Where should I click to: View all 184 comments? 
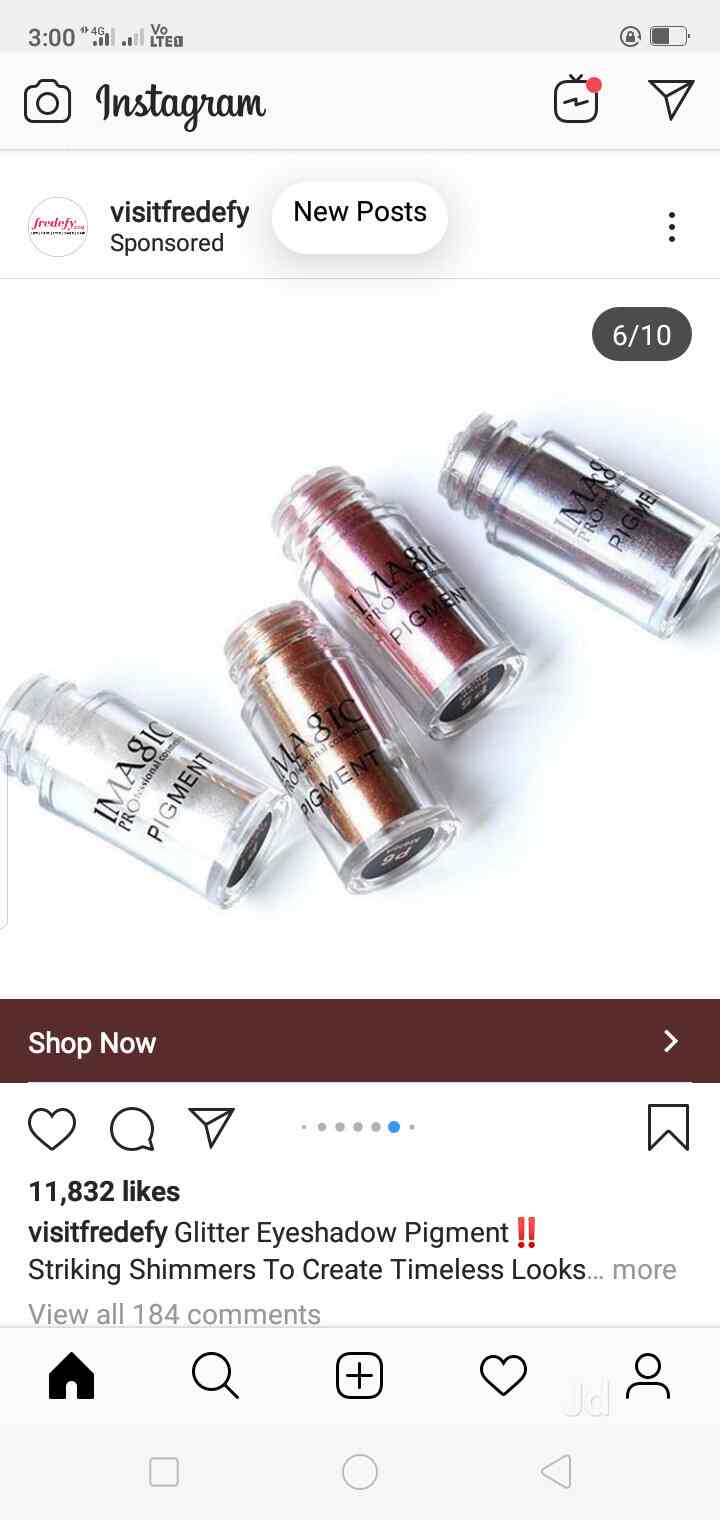point(175,1313)
